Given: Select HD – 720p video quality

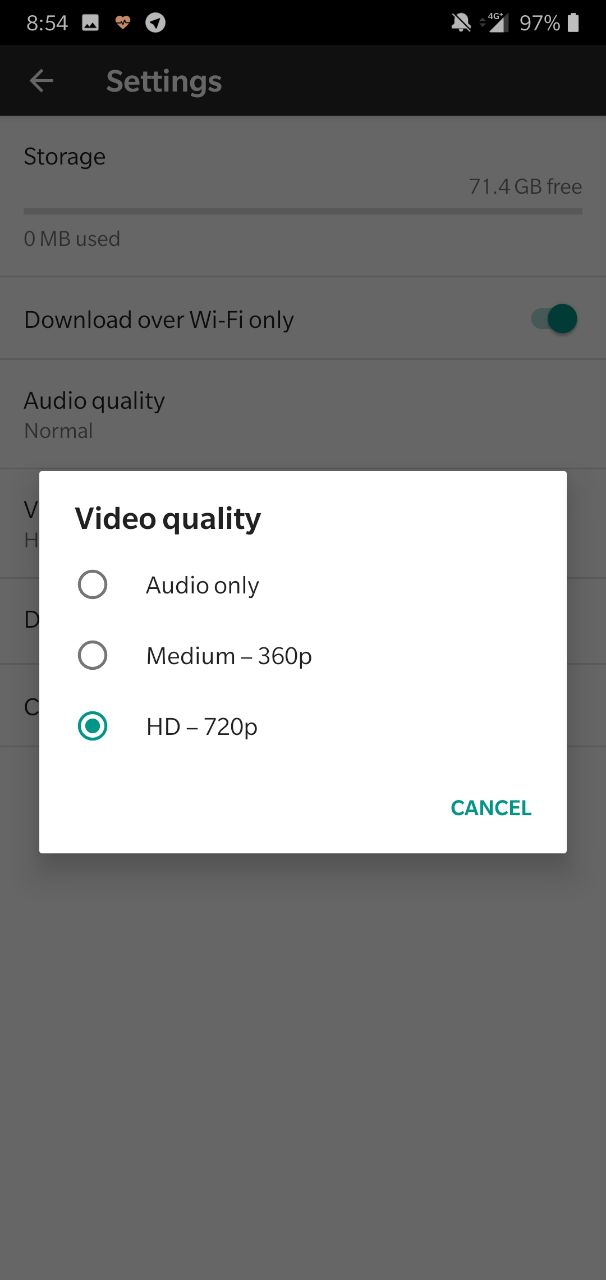Looking at the screenshot, I should [302, 727].
